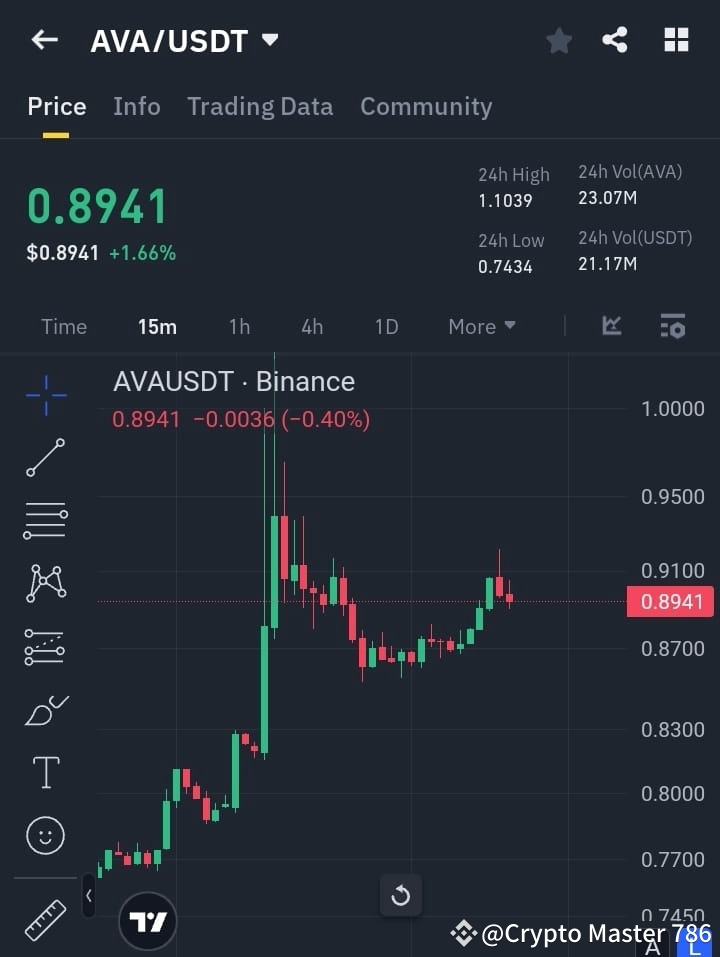720x957 pixels.
Task: Switch to the Trading Data tab
Action: (x=260, y=106)
